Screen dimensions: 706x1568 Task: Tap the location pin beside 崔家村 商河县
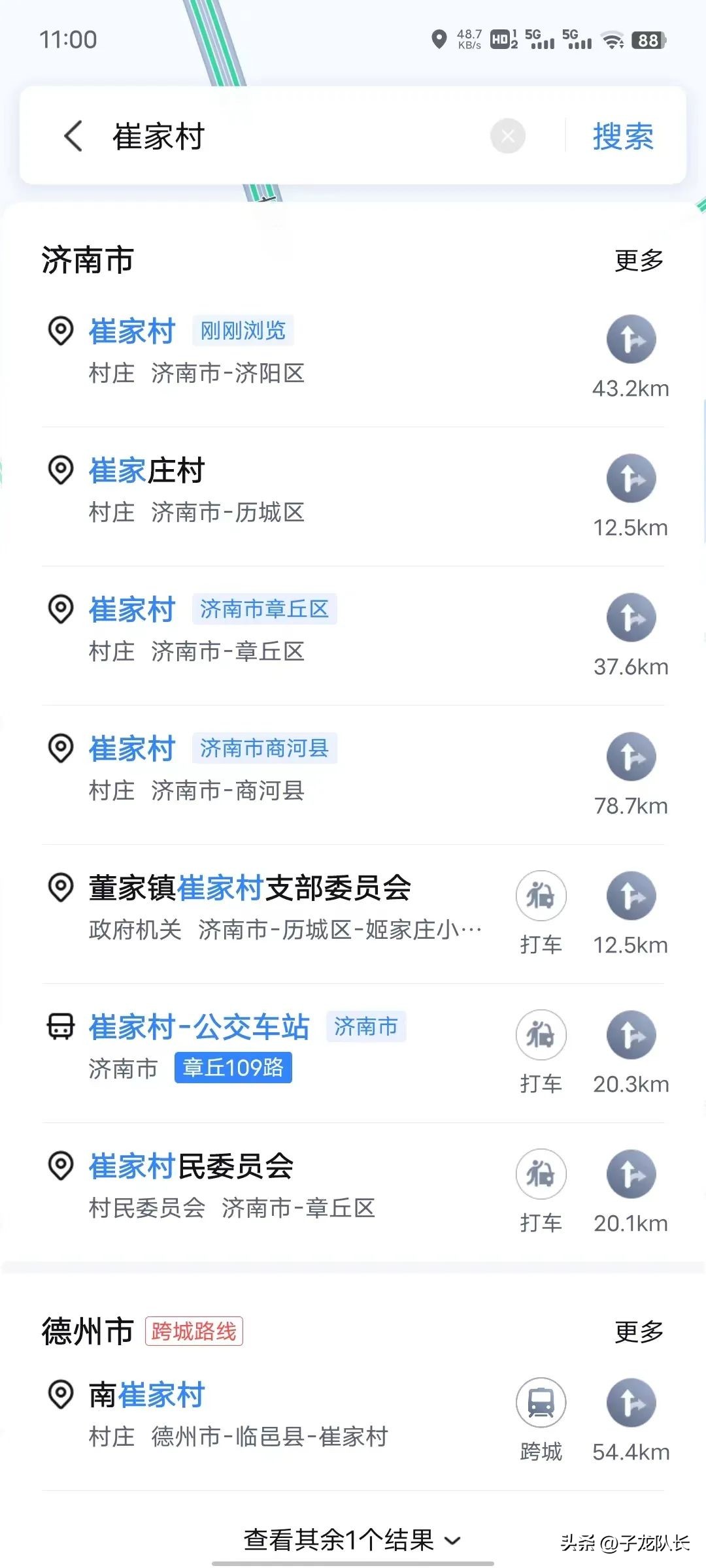[x=61, y=749]
